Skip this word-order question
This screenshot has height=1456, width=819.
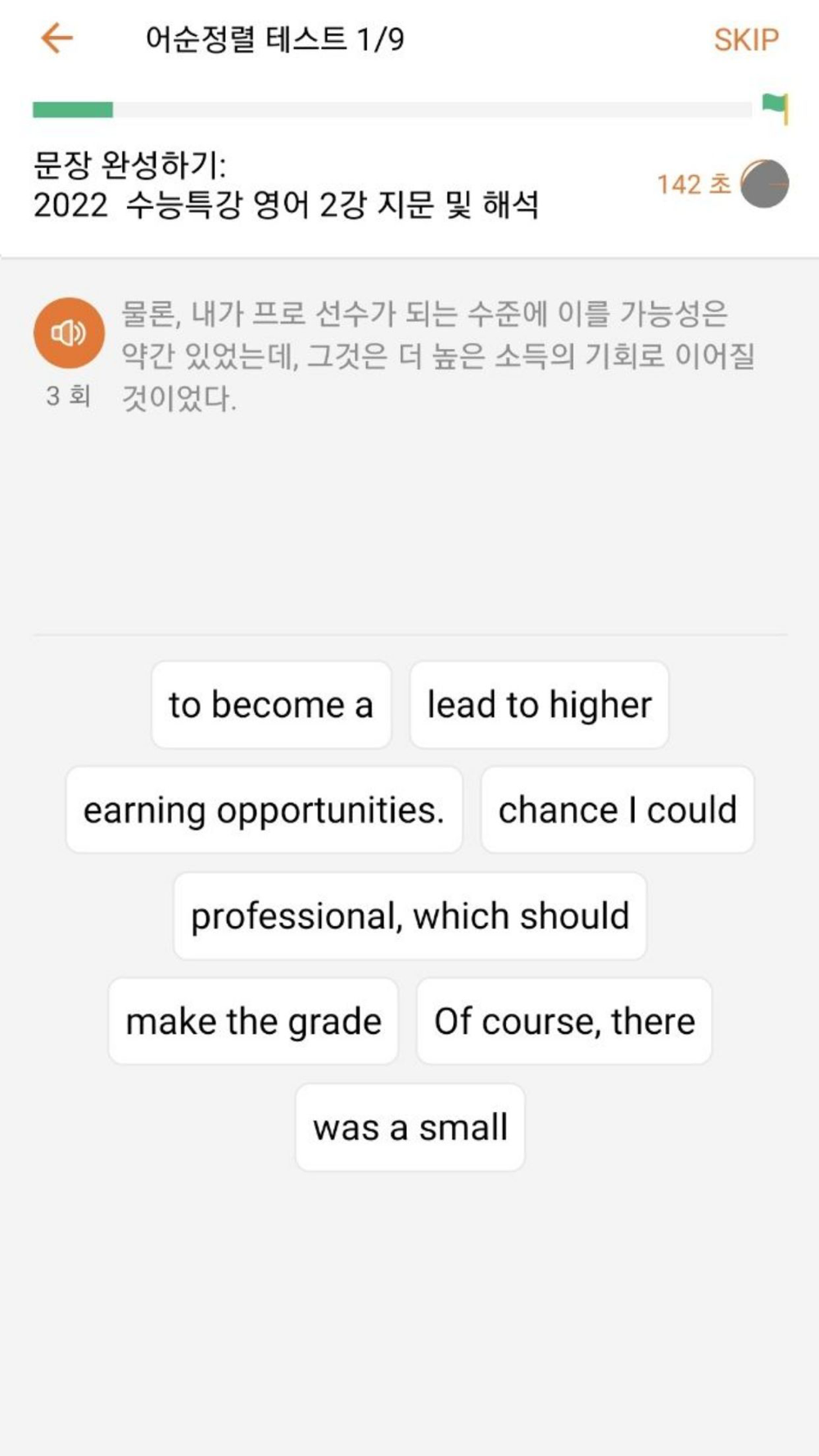point(746,40)
